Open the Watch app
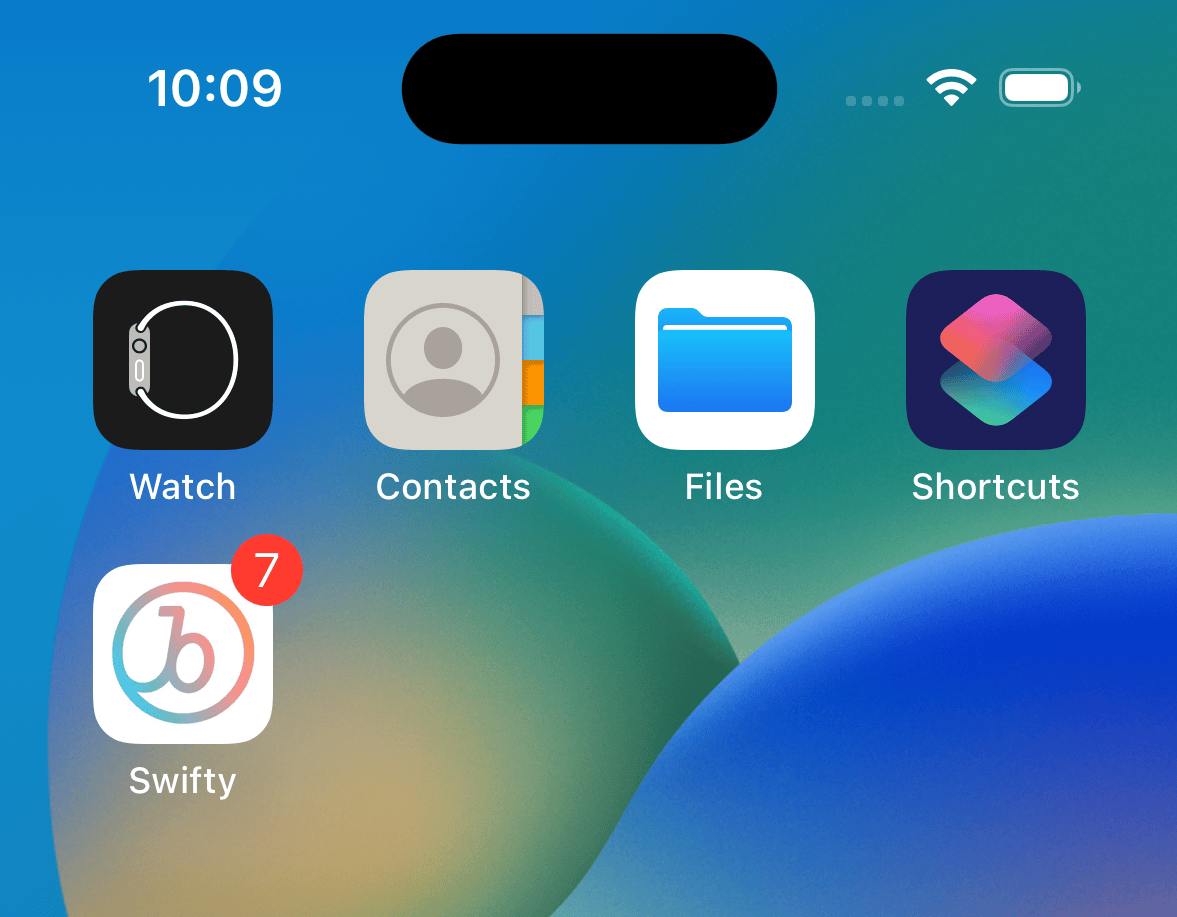The height and width of the screenshot is (917, 1177). pos(183,359)
